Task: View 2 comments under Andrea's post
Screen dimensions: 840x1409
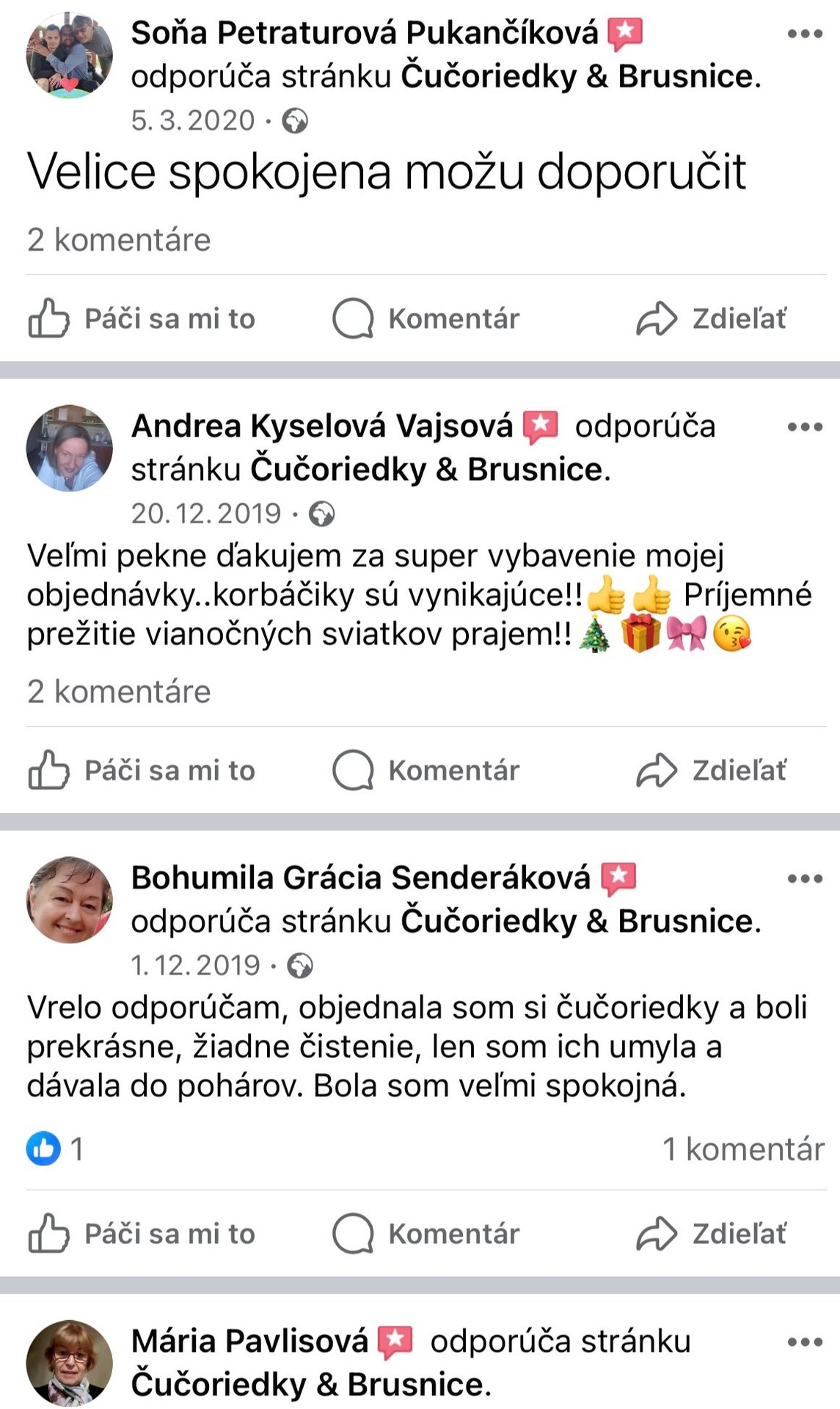Action: click(119, 692)
